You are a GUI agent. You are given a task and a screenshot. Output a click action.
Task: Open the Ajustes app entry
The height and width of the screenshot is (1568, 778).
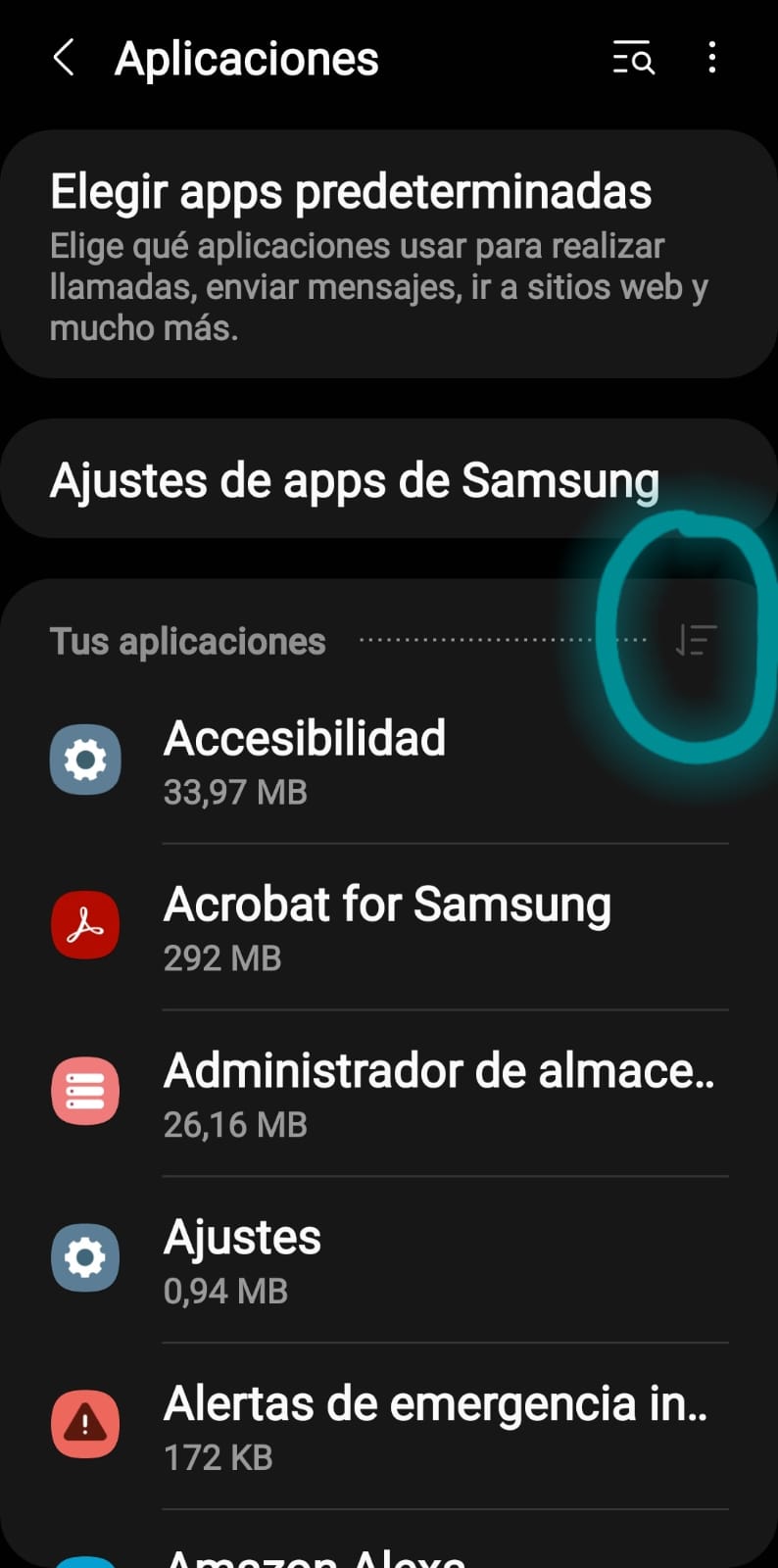pos(388,1260)
